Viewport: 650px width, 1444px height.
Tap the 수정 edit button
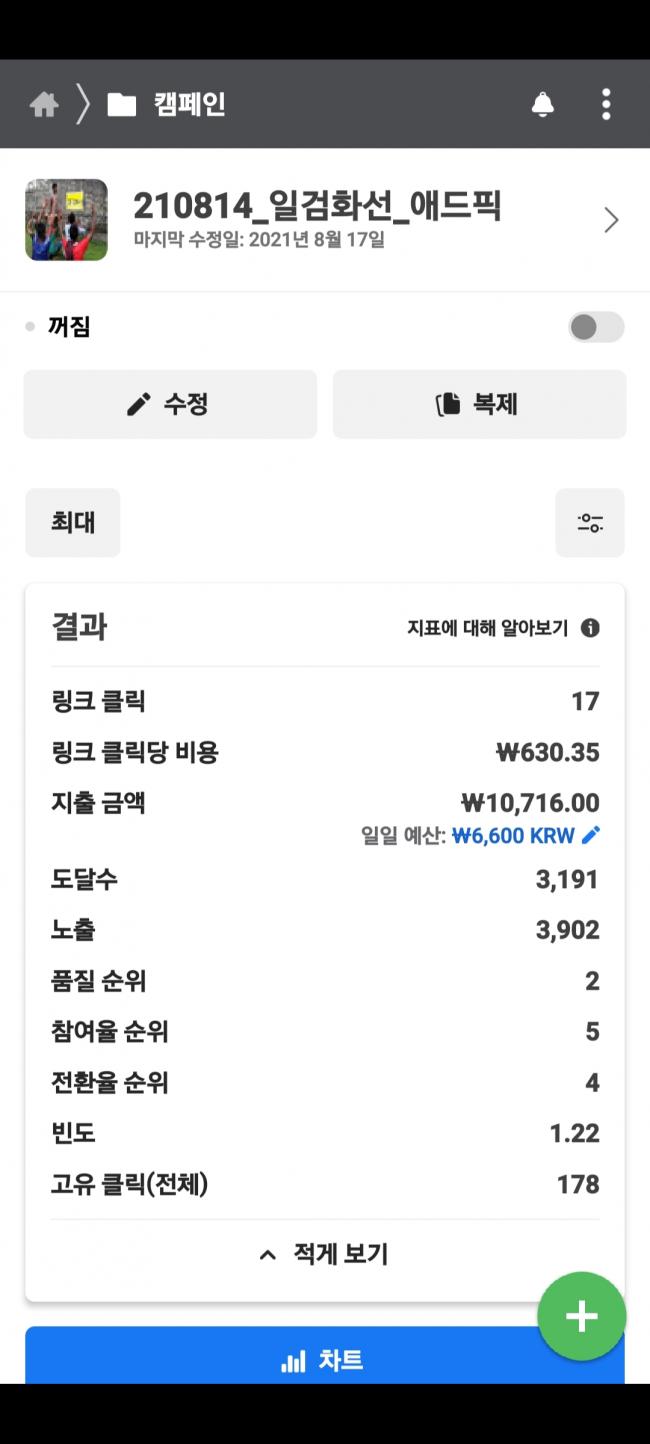170,404
